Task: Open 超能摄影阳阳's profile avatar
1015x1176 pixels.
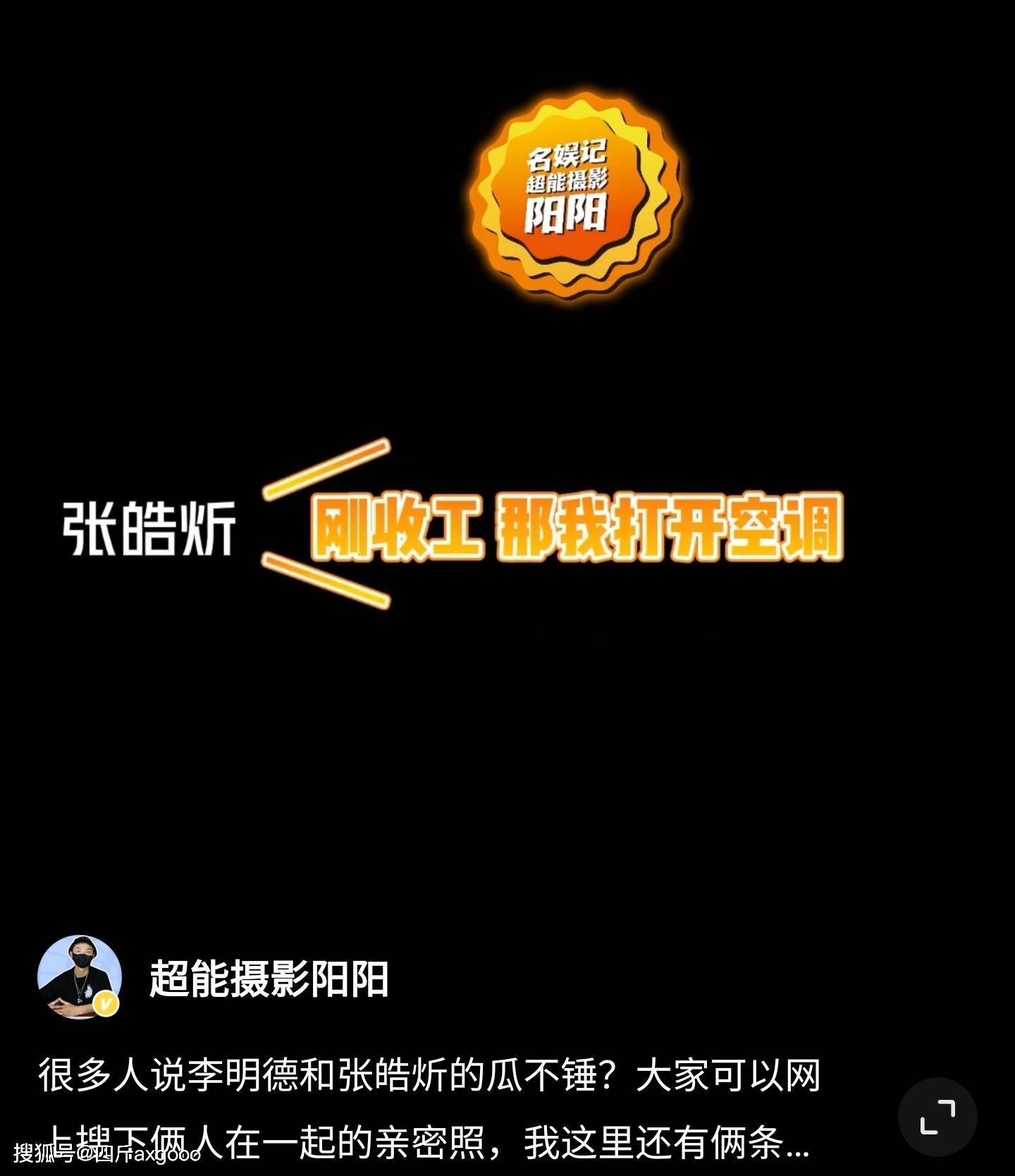Action: coord(79,977)
